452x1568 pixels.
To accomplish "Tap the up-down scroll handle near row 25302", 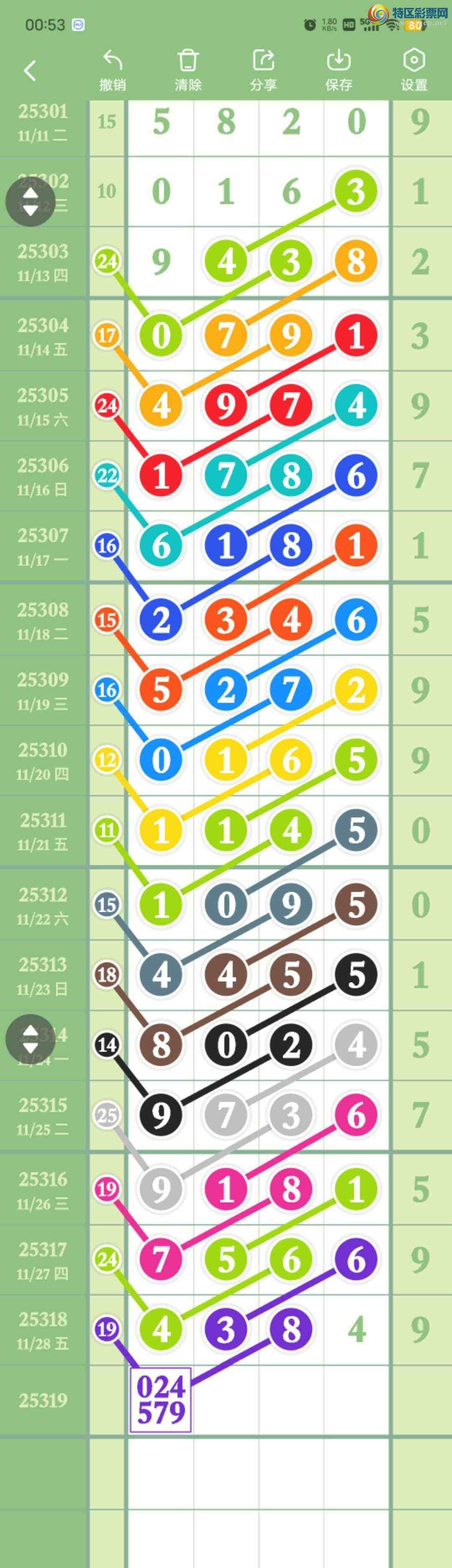I will click(x=31, y=201).
